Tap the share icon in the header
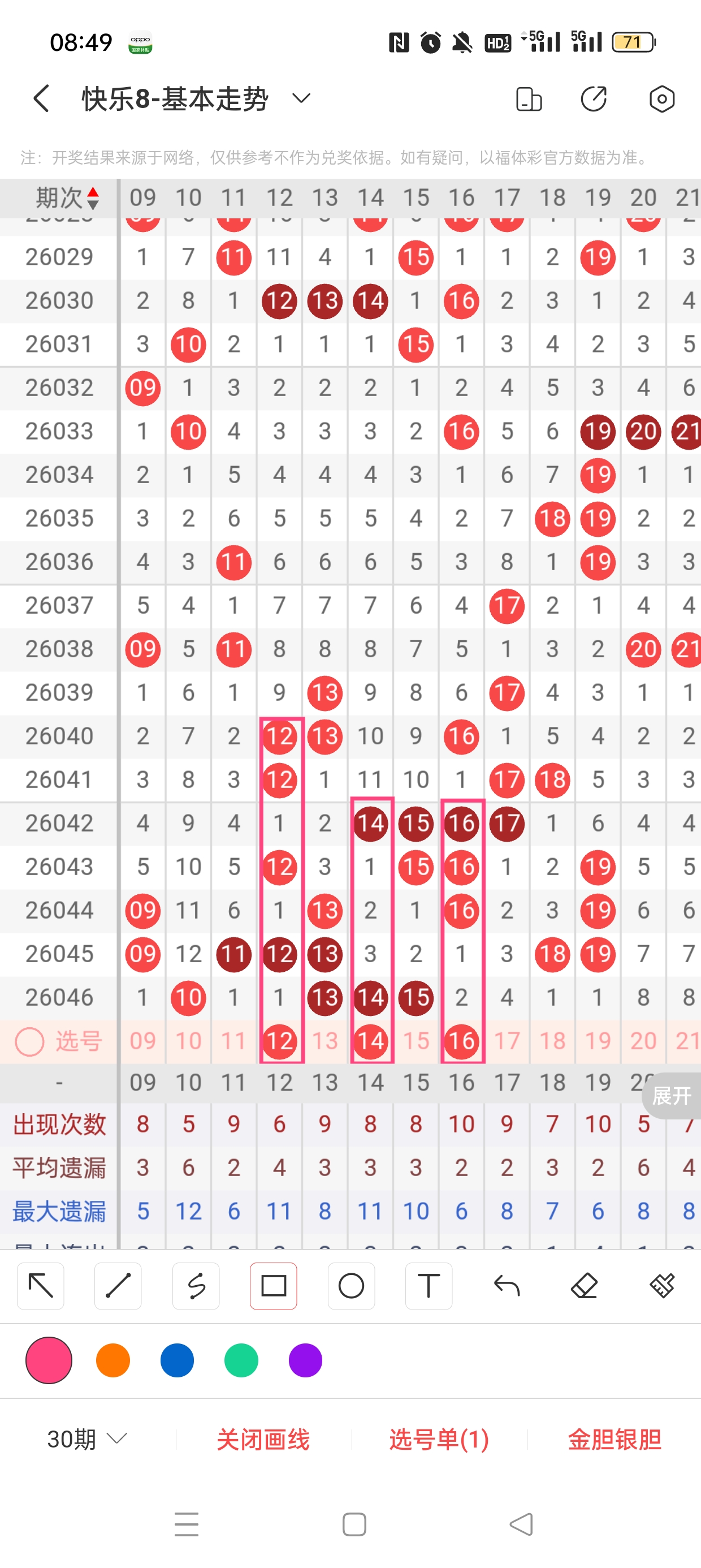 (x=593, y=98)
